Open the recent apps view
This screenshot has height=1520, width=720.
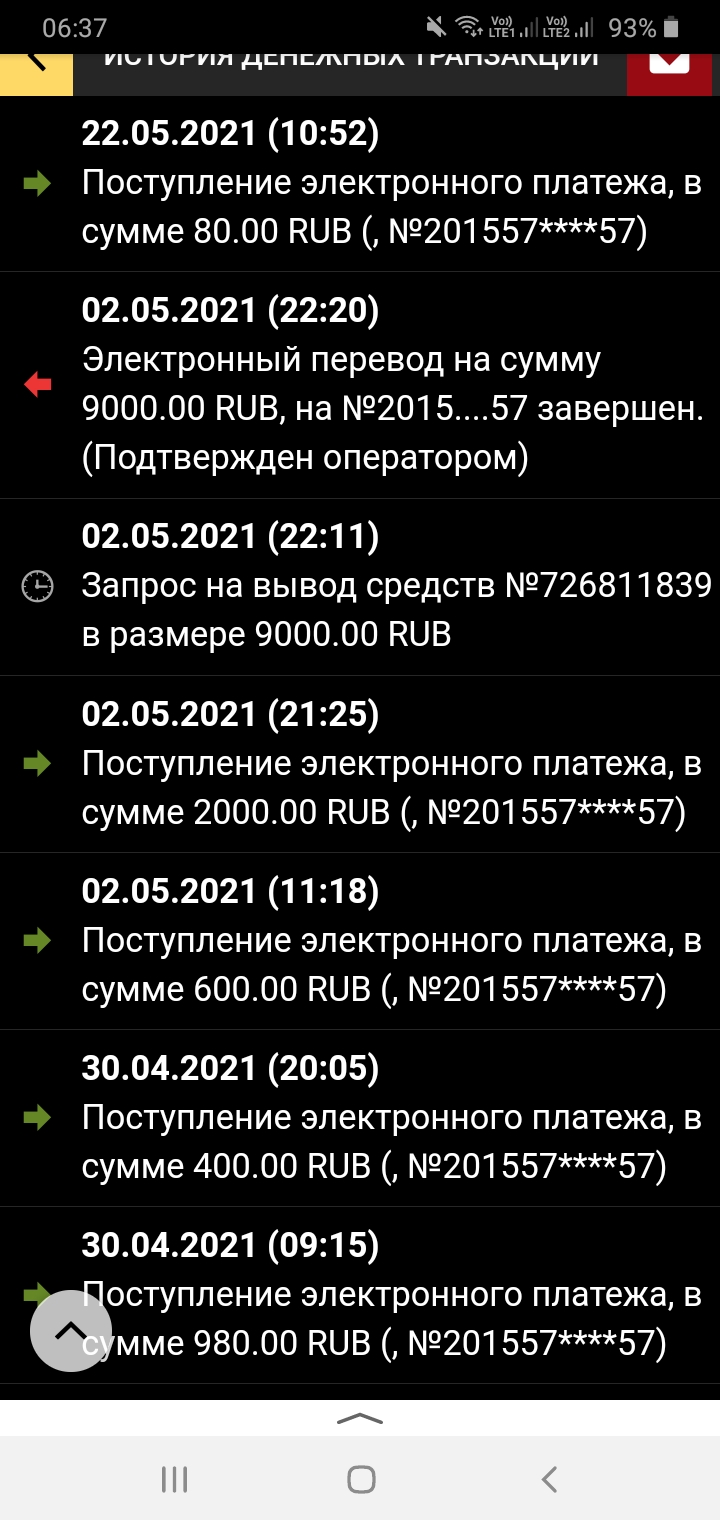pos(174,1479)
